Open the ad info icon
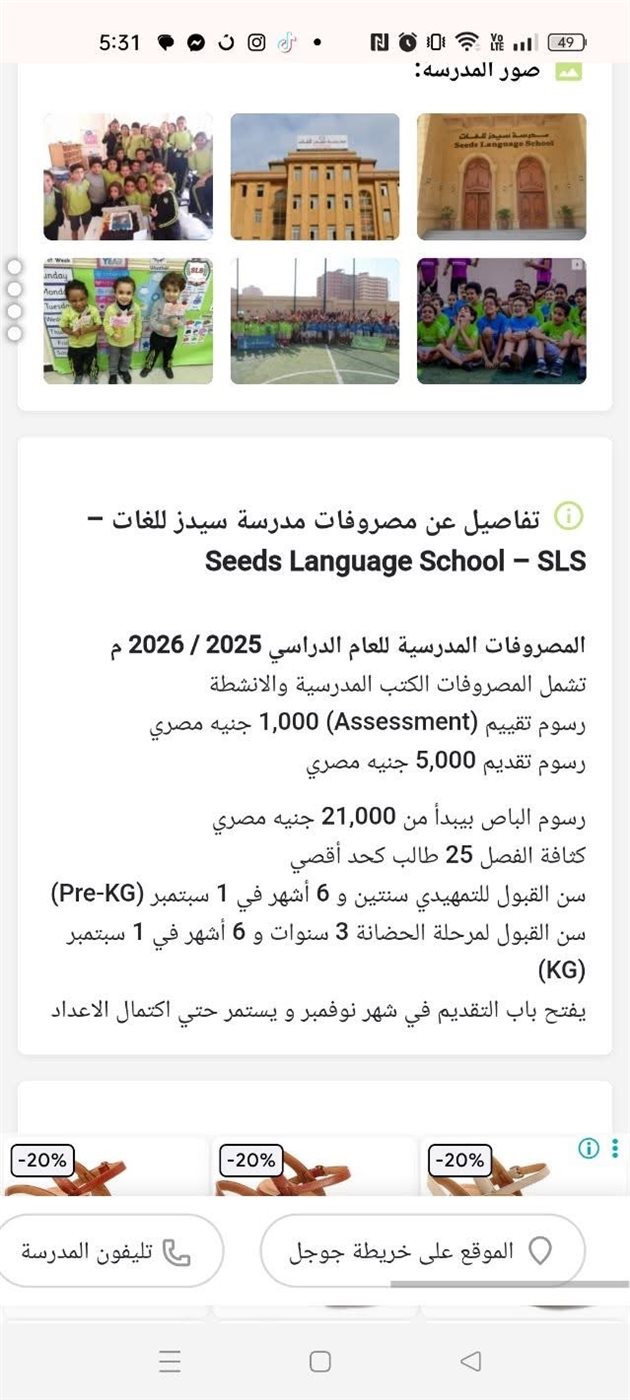Viewport: 630px width, 1400px height. [x=588, y=1148]
